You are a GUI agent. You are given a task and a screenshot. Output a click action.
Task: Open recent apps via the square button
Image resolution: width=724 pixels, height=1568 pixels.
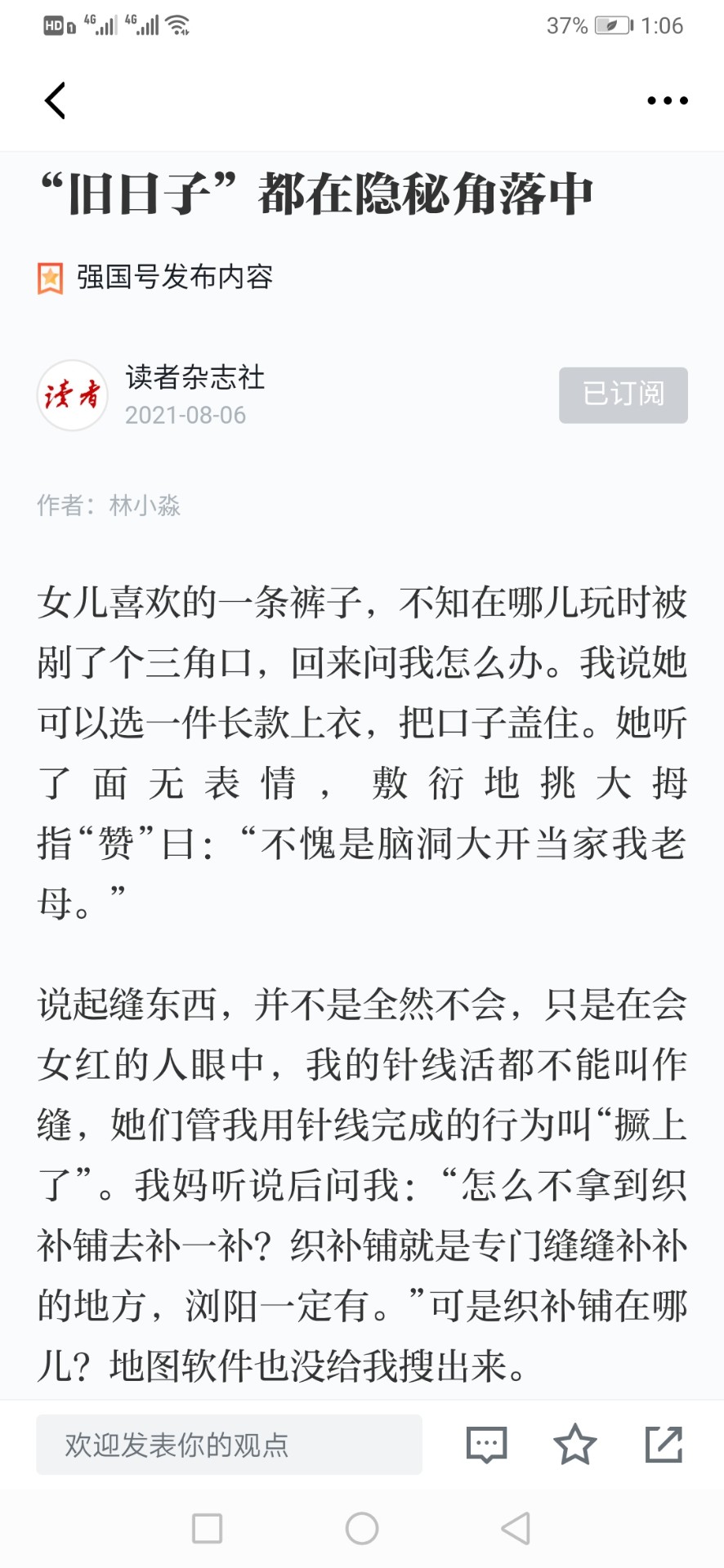coord(207,1528)
